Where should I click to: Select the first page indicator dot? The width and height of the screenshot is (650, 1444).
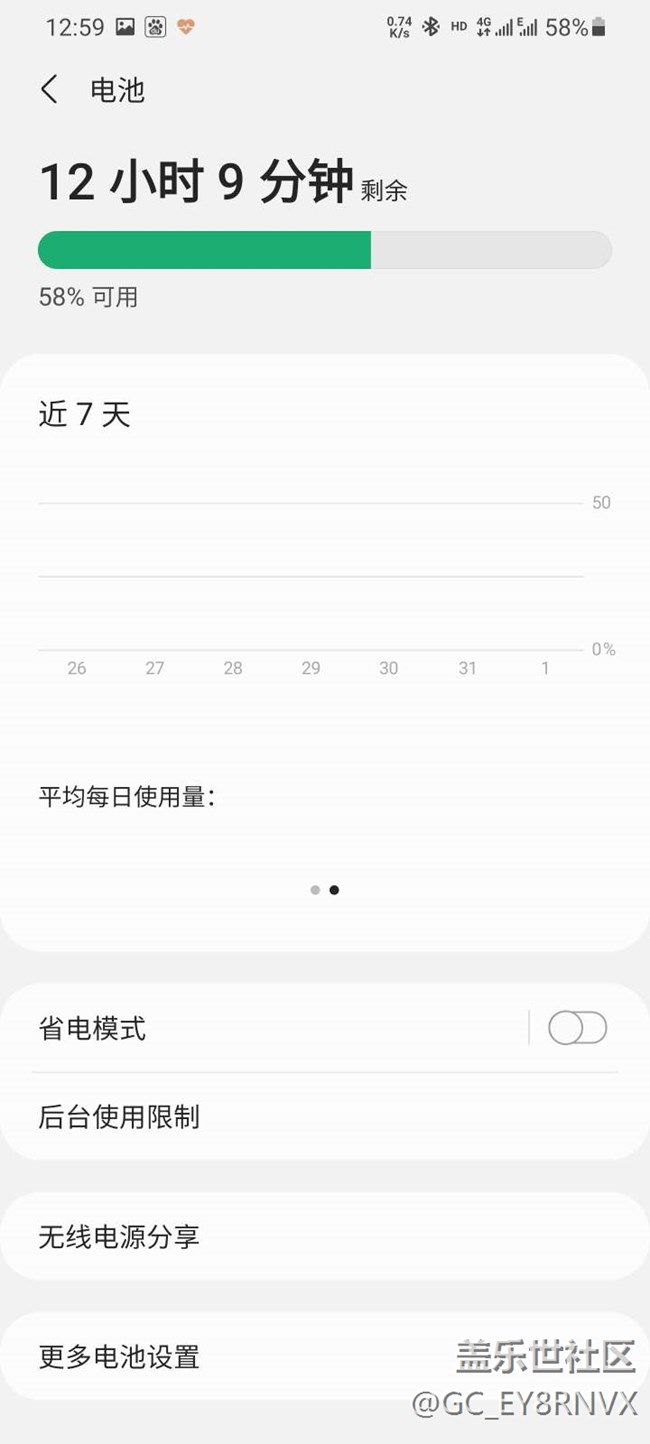pyautogui.click(x=315, y=890)
